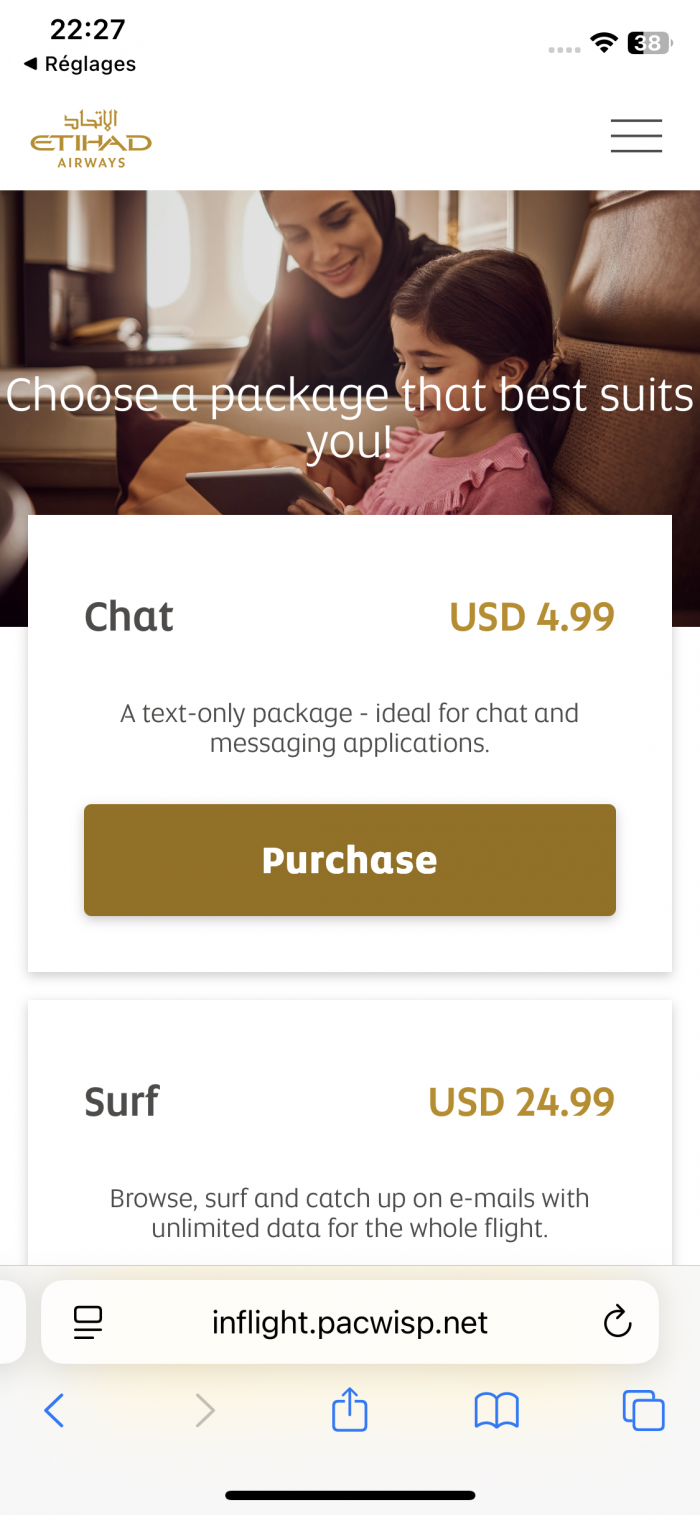This screenshot has width=700, height=1515.
Task: Go back to the previous page
Action: [x=55, y=1411]
